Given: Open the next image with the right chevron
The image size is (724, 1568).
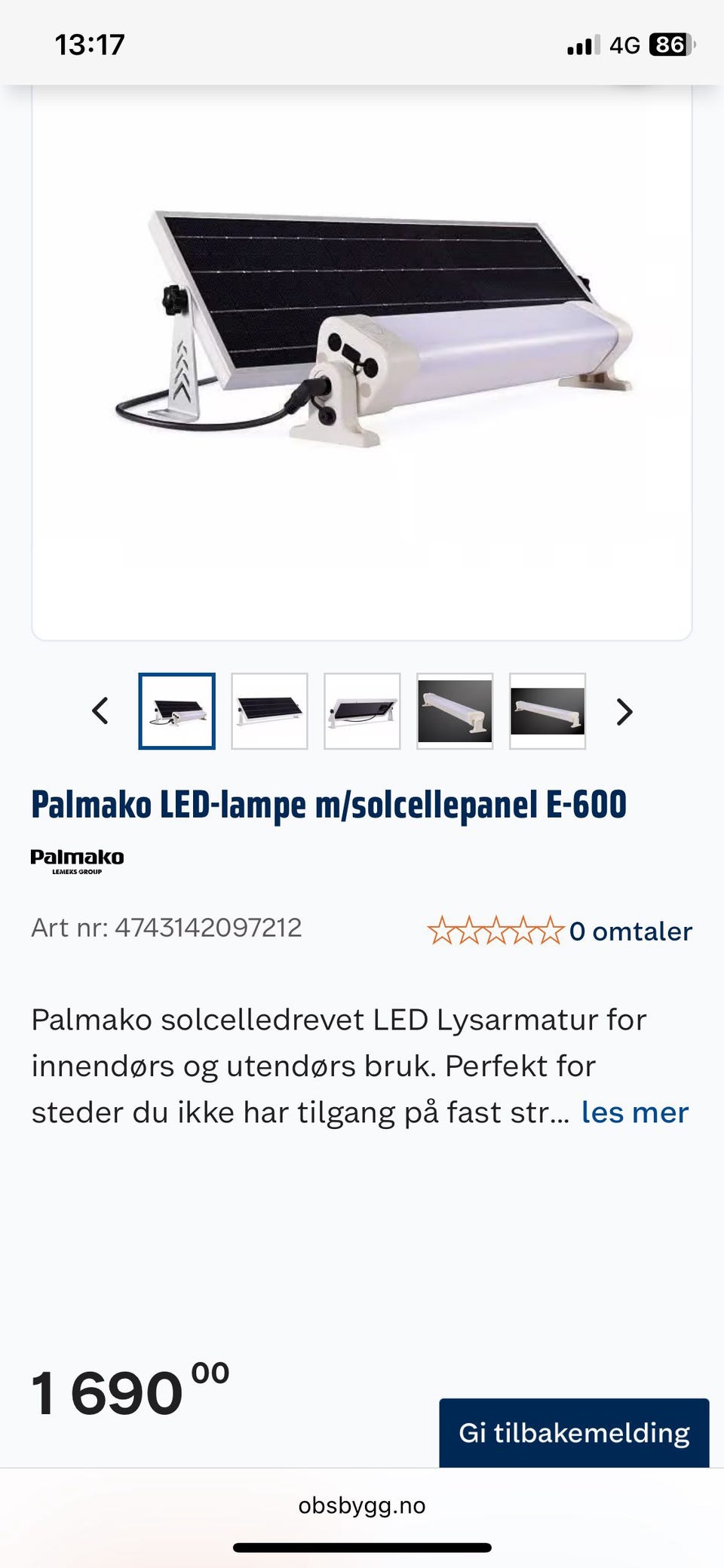Looking at the screenshot, I should coord(624,710).
